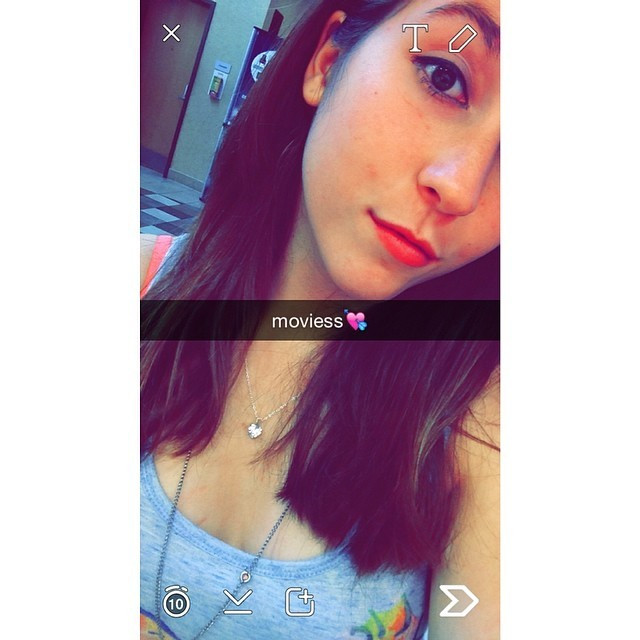Change the 10-second snap timer
This screenshot has height=640, width=640.
177,601
